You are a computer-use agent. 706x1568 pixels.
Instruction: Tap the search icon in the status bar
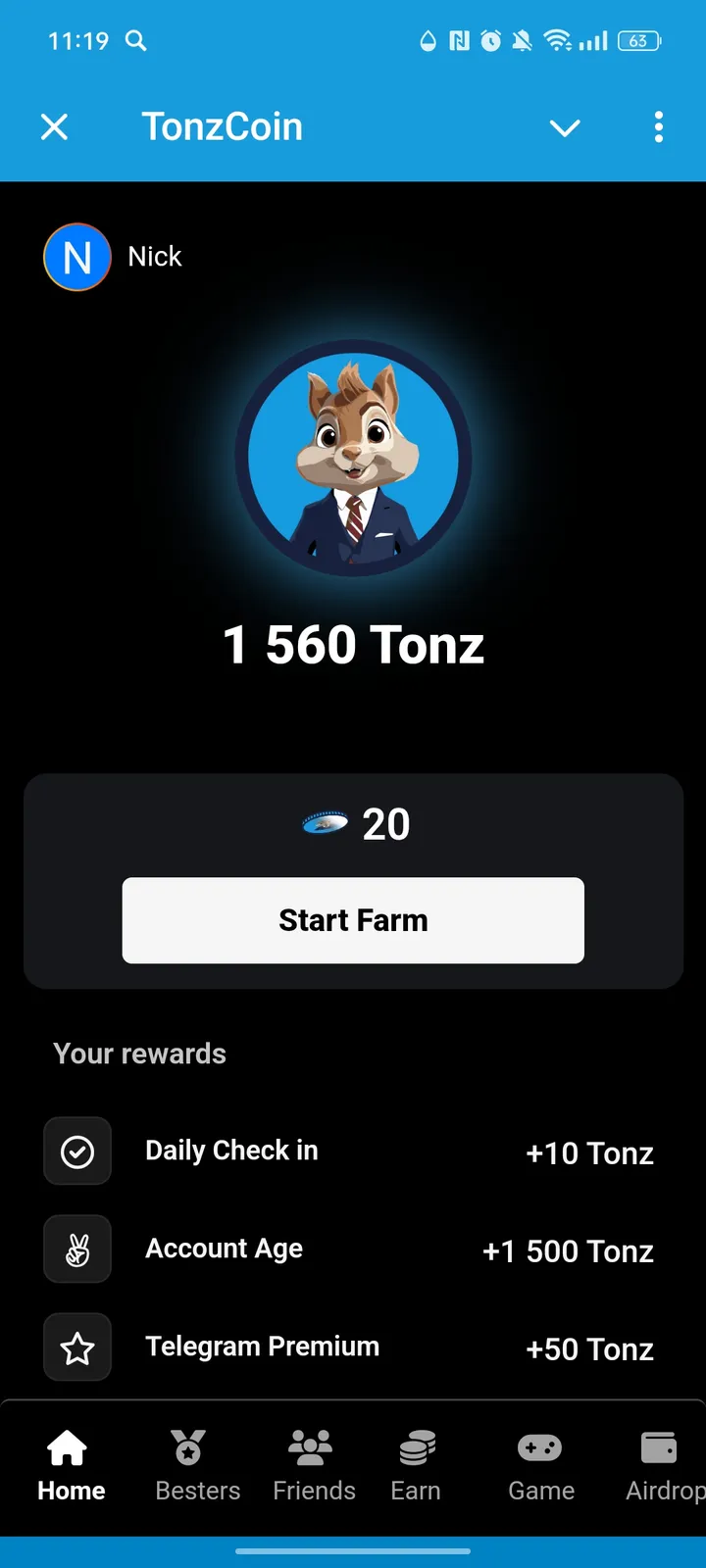tap(136, 41)
